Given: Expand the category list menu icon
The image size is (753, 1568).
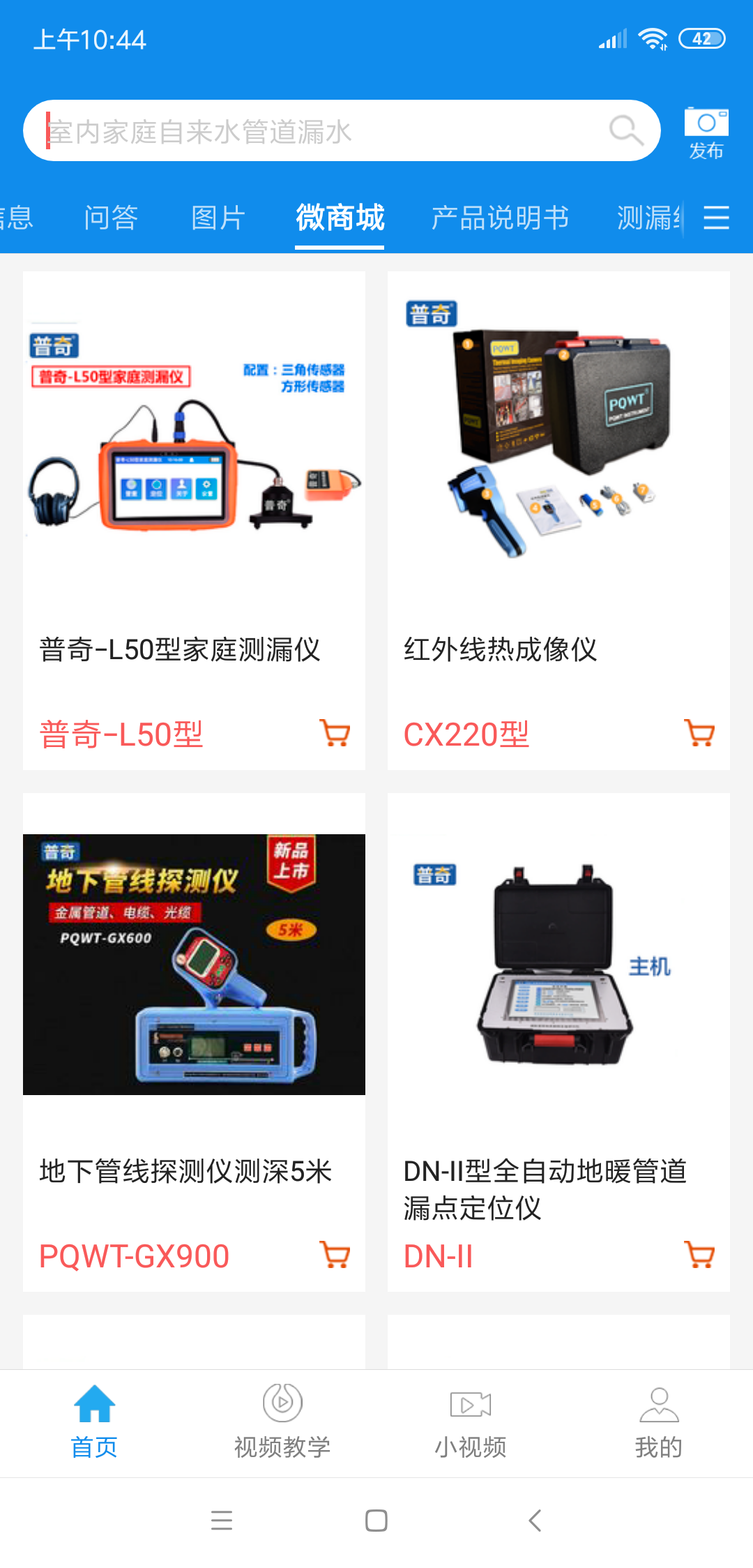Looking at the screenshot, I should pos(716,218).
